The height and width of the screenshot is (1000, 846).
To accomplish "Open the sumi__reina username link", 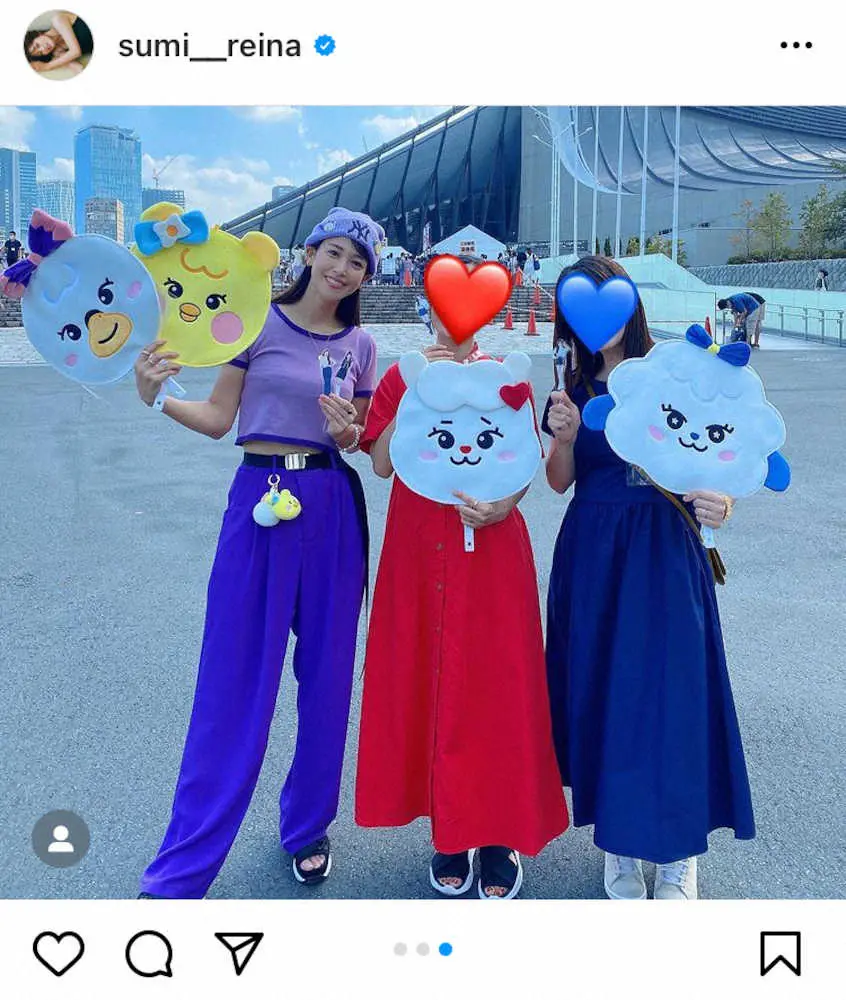I will click(209, 45).
